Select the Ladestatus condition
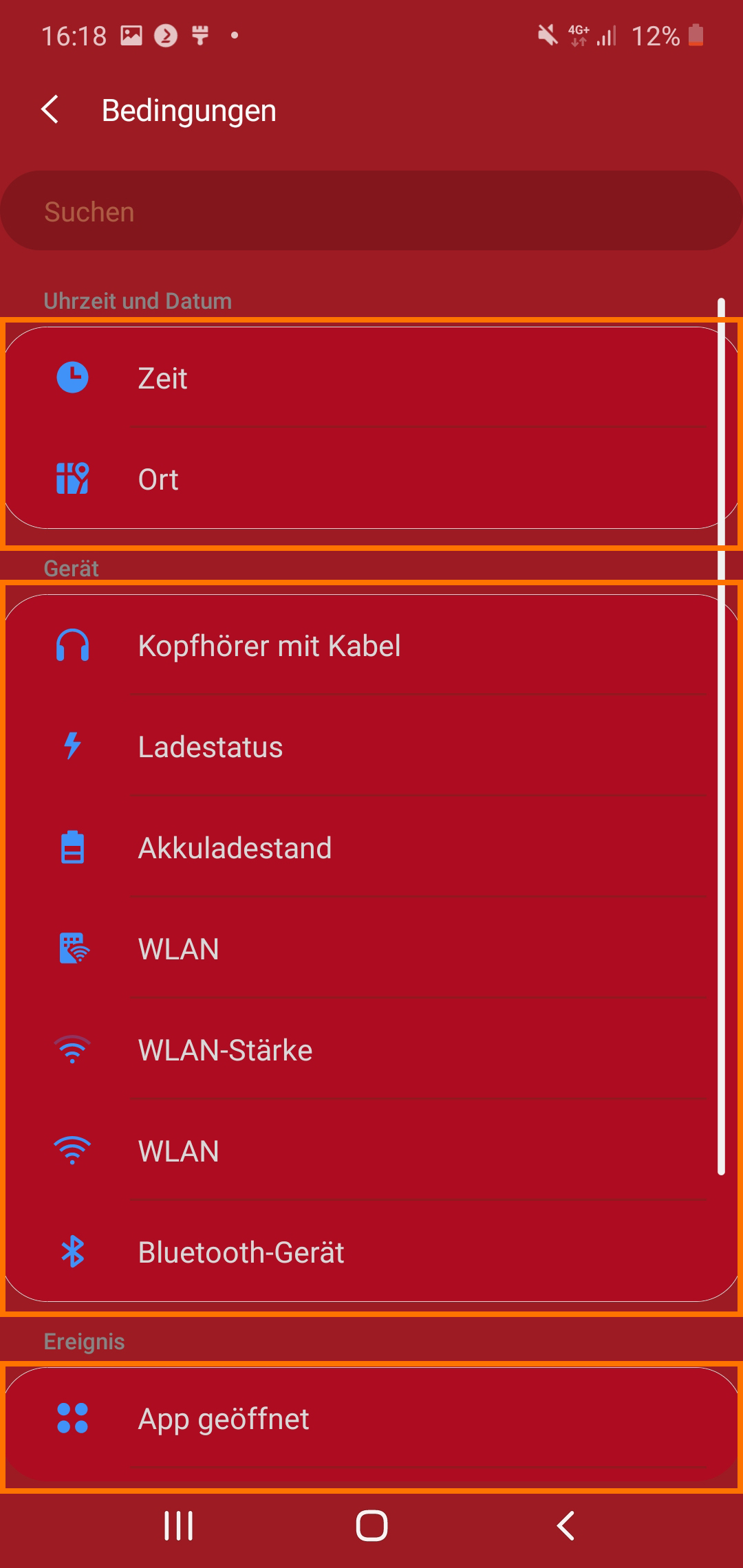Image resolution: width=743 pixels, height=1568 pixels. [371, 746]
